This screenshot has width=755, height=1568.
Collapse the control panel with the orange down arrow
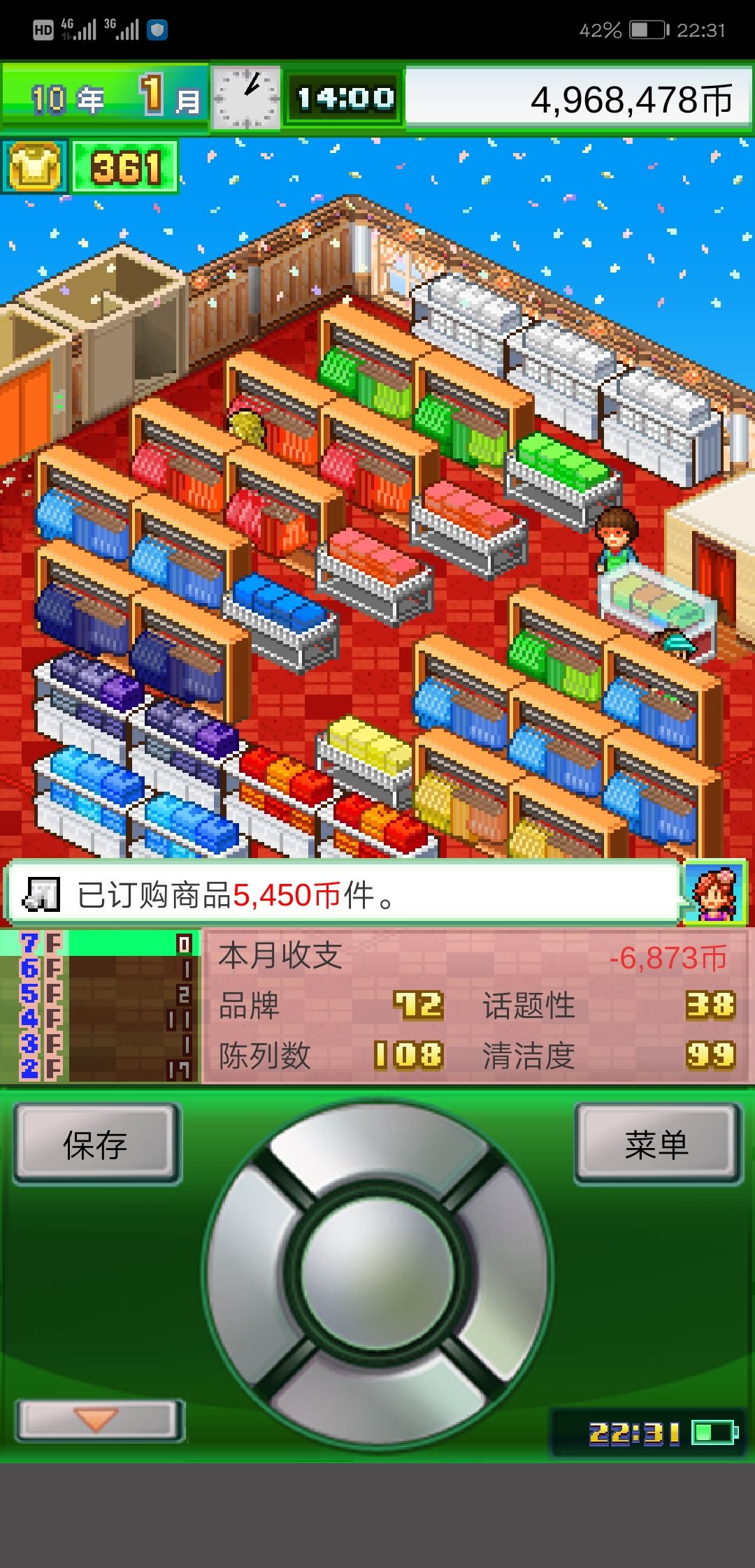coord(96,1421)
